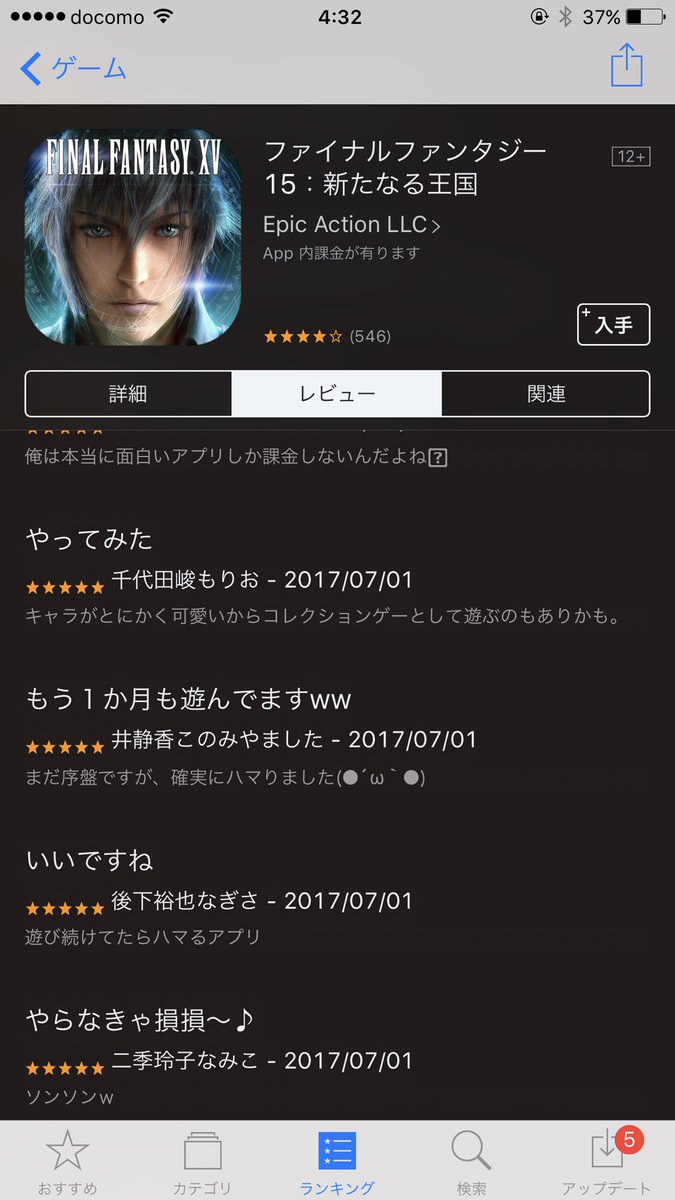Go to the 検索 tab
Image resolution: width=675 pixels, height=1200 pixels.
472,1162
